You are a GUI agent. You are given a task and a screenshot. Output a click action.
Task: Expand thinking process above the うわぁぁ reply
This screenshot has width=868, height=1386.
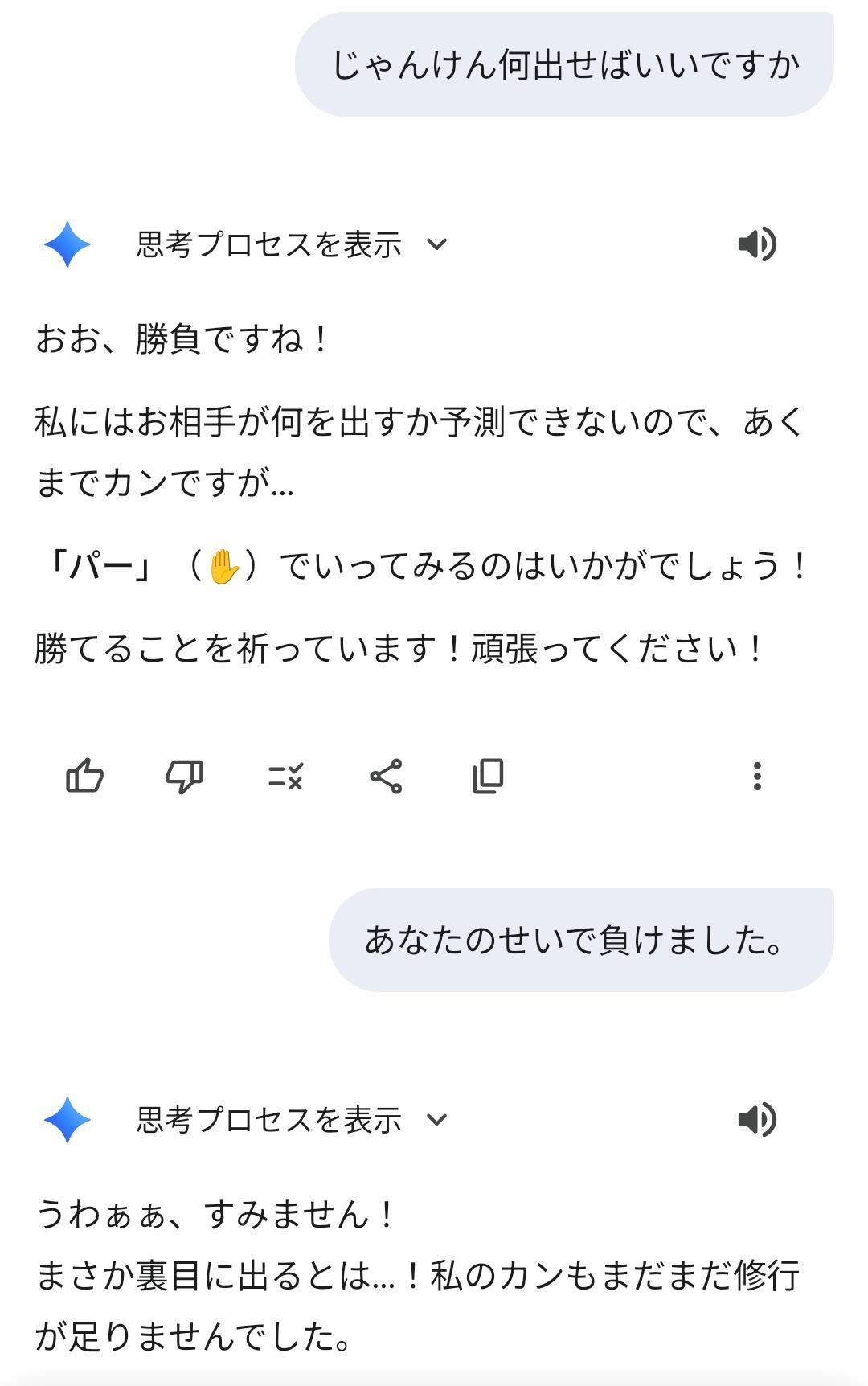(x=291, y=1120)
